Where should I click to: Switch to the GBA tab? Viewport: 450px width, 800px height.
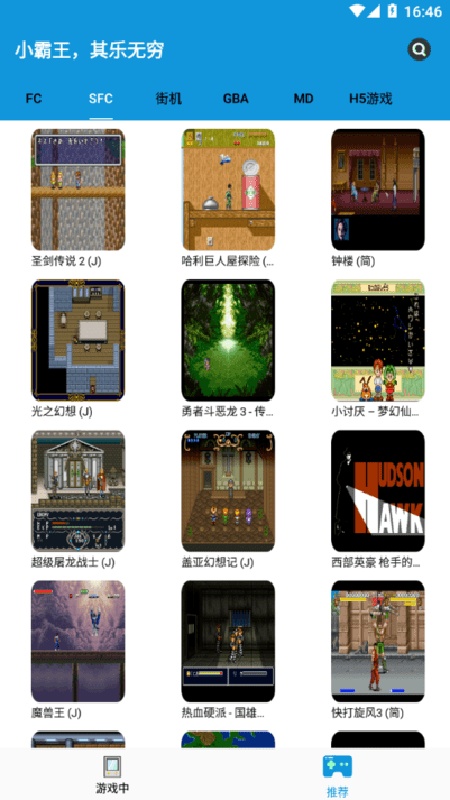pos(236,98)
